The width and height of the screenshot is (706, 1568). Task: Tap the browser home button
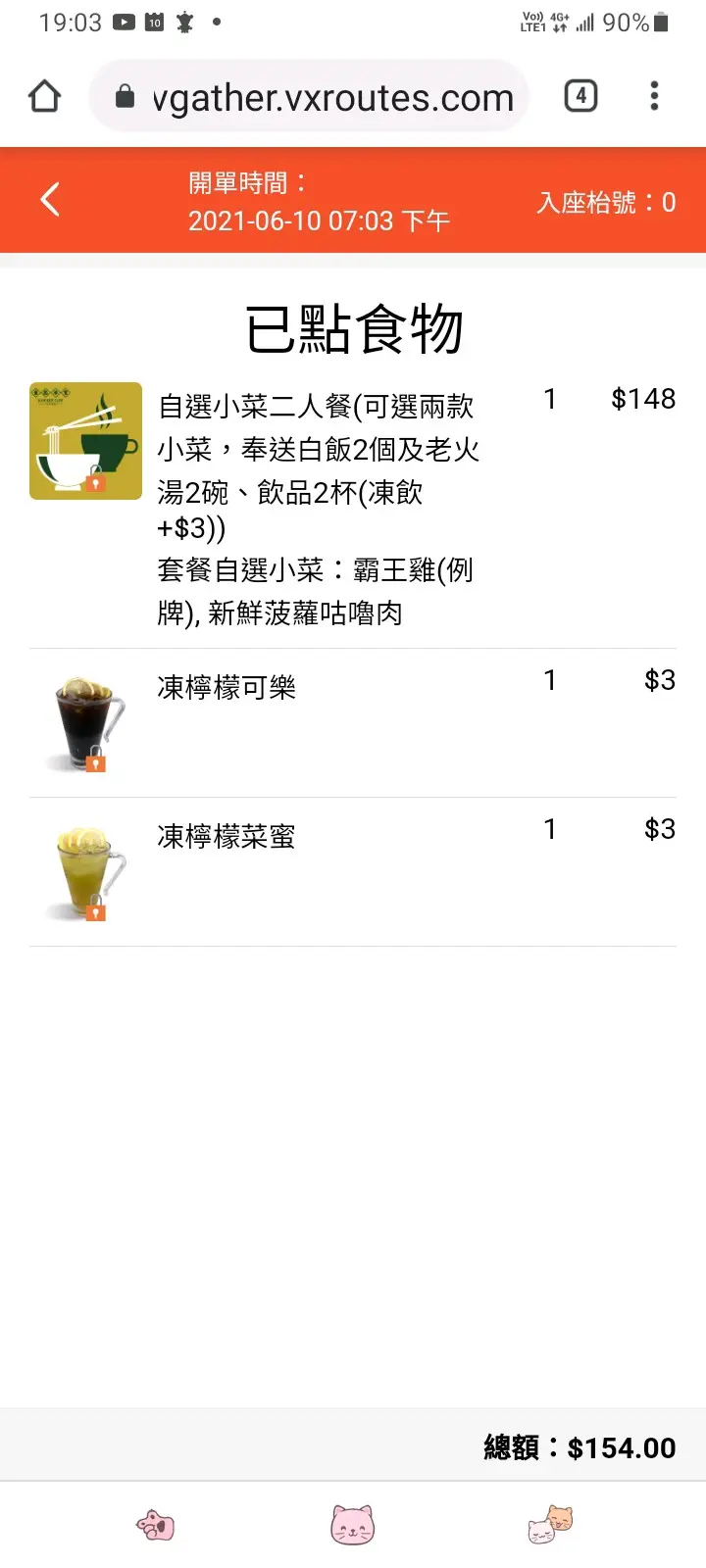45,96
